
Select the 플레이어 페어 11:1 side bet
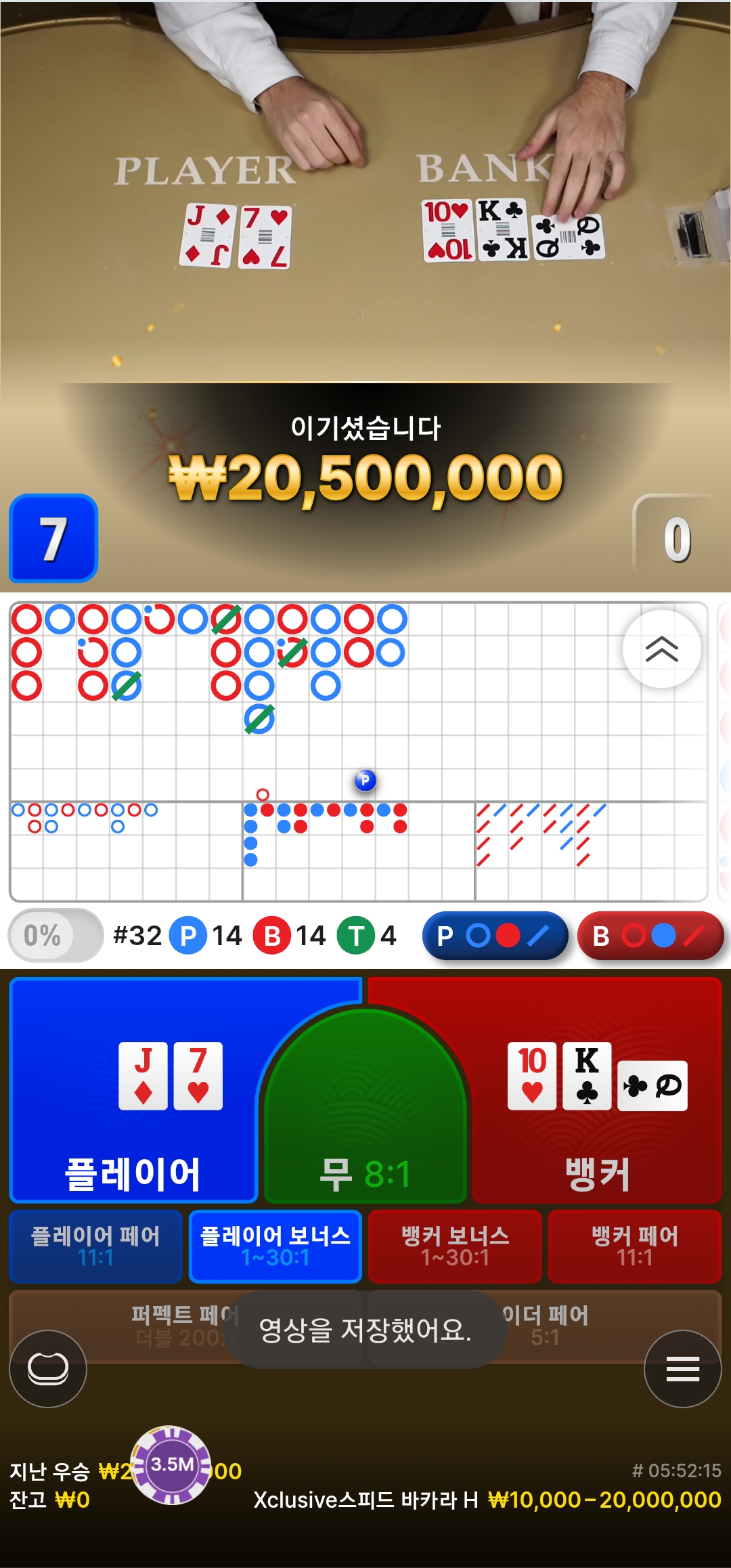click(x=95, y=1246)
